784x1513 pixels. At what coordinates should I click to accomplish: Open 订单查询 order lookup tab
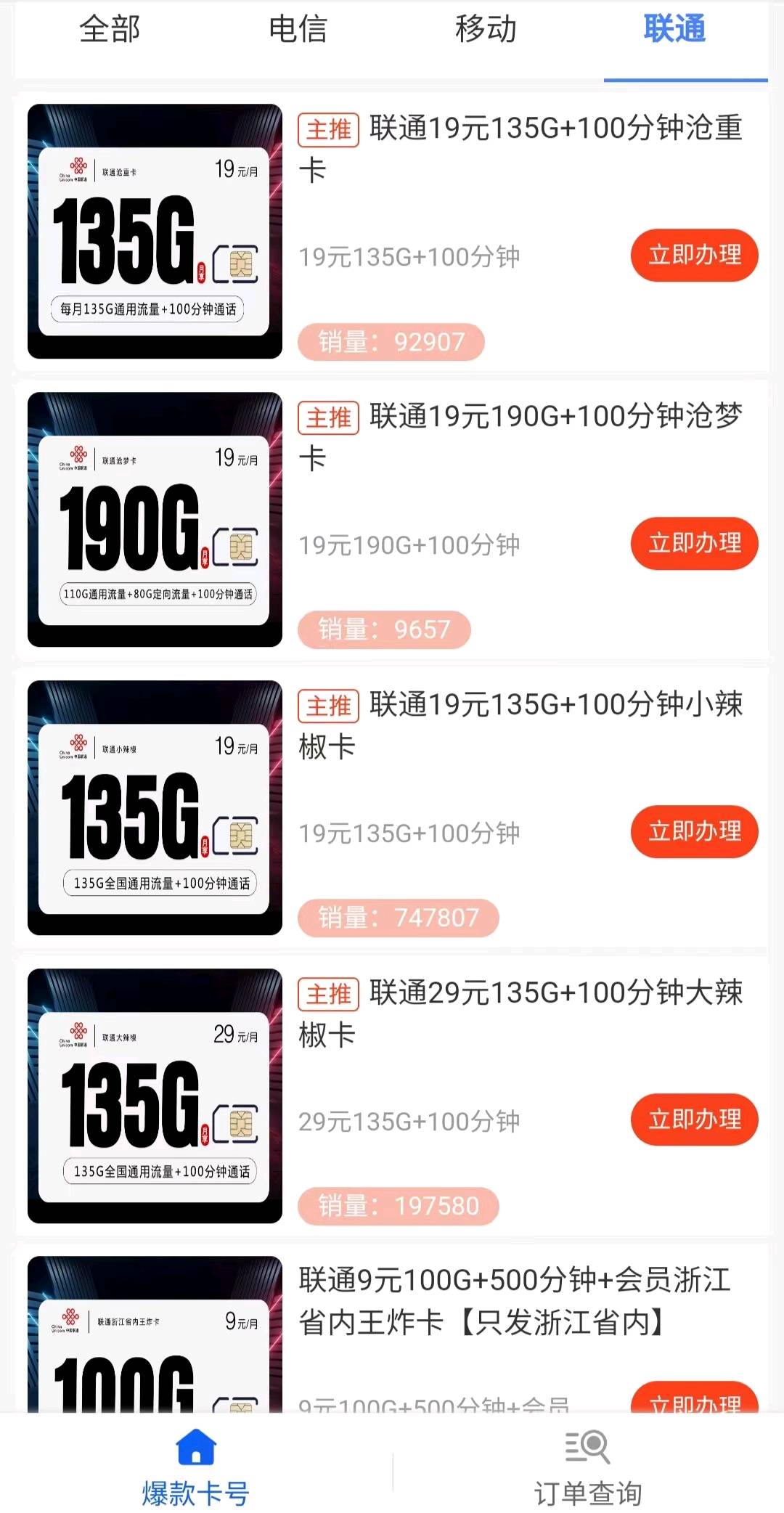[588, 1464]
